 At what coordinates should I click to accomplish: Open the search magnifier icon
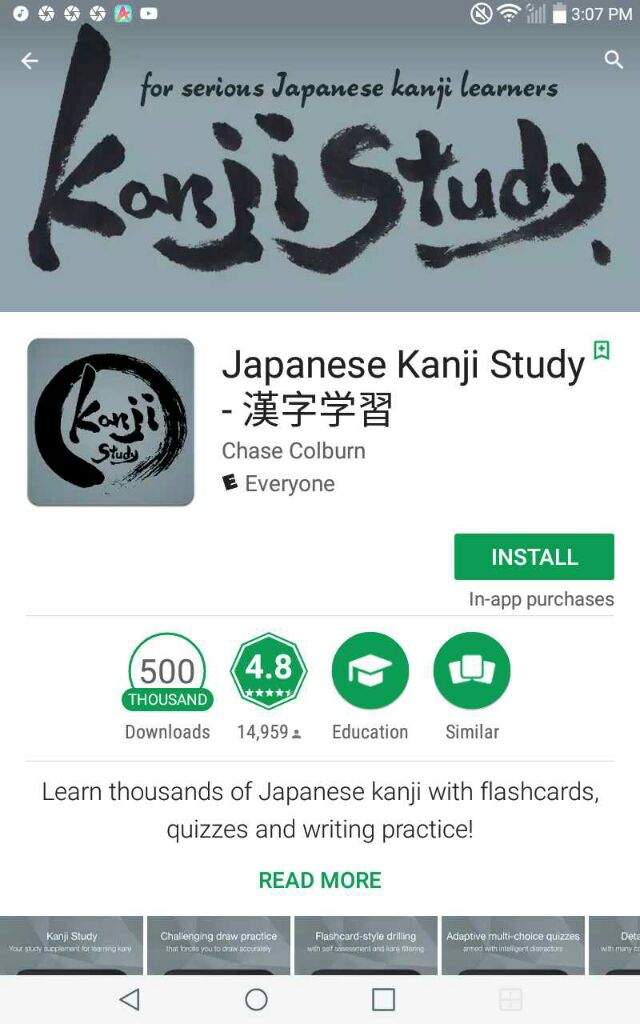pyautogui.click(x=613, y=60)
